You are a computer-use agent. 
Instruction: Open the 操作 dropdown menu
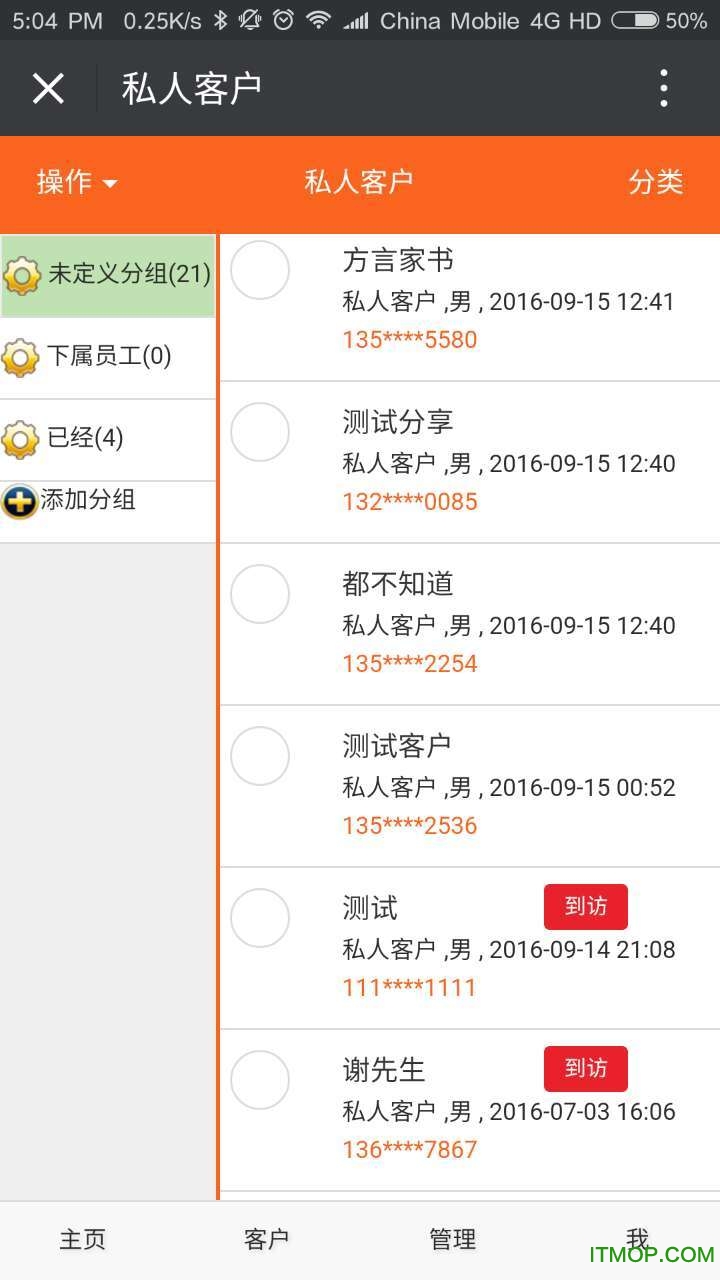74,183
